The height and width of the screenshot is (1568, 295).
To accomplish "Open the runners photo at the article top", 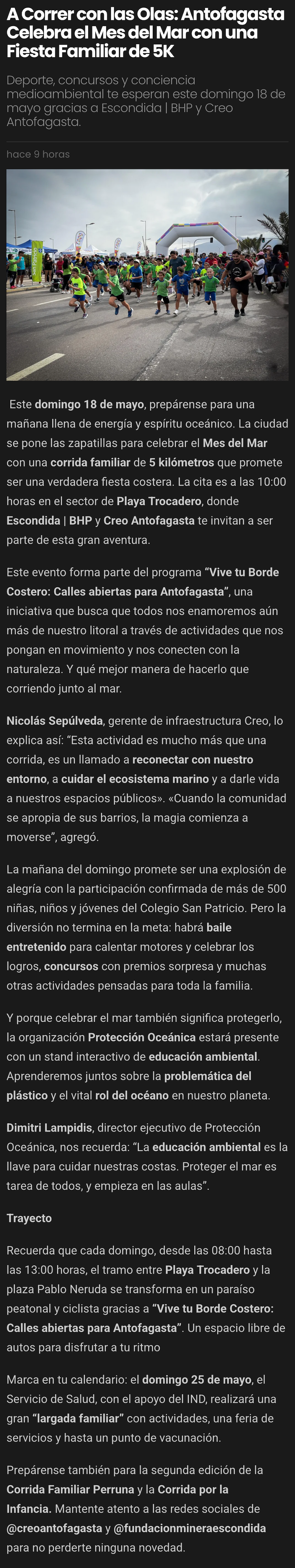I will 147,275.
